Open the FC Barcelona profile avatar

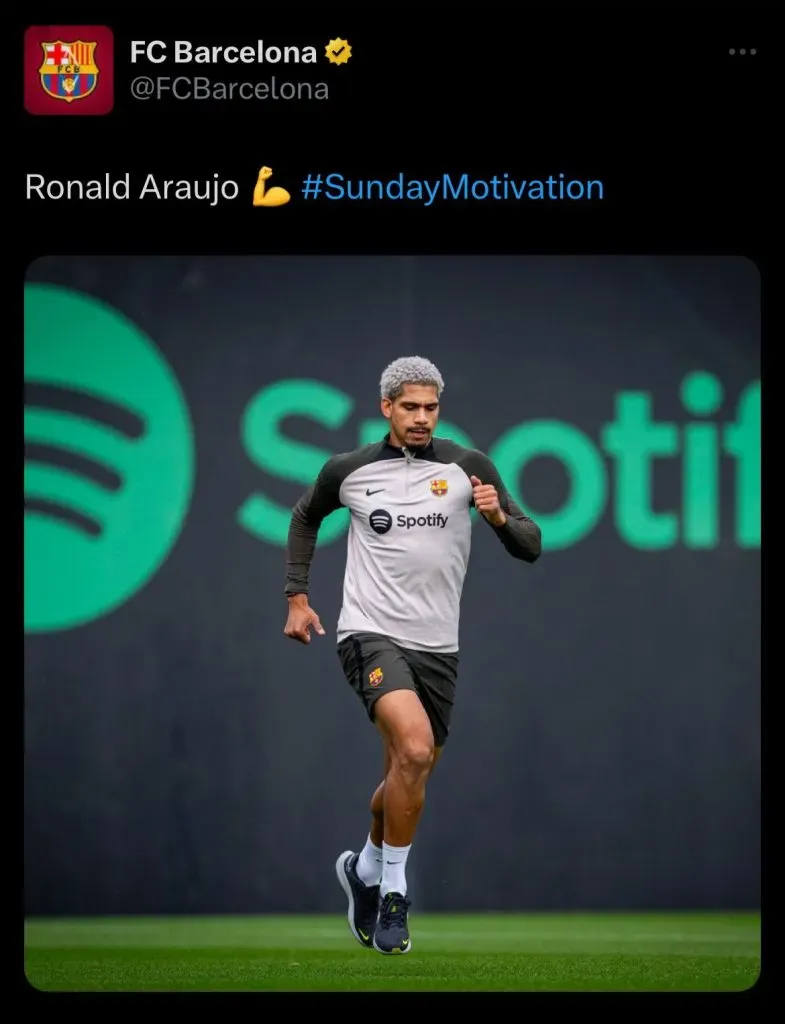click(x=69, y=70)
